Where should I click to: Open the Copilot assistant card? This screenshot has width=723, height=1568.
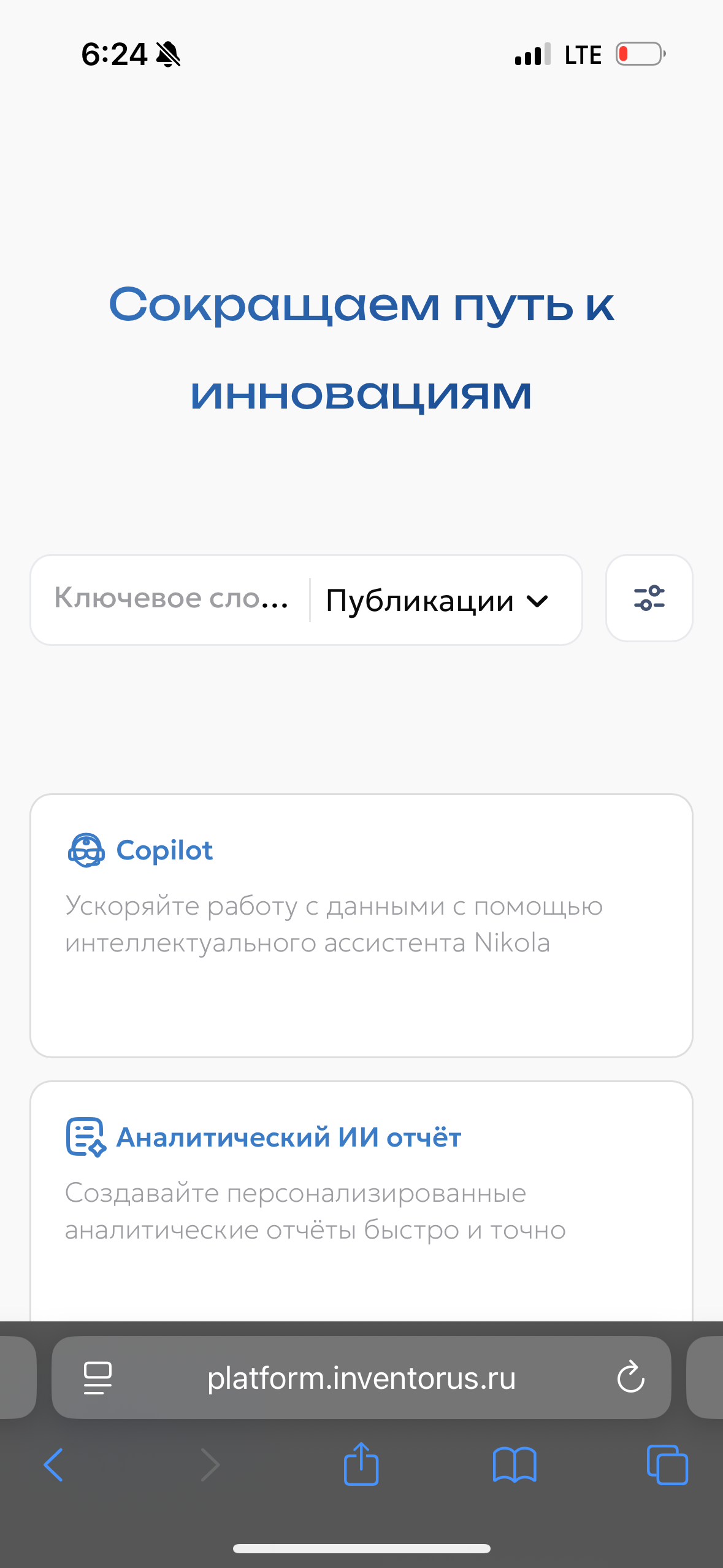tap(361, 920)
